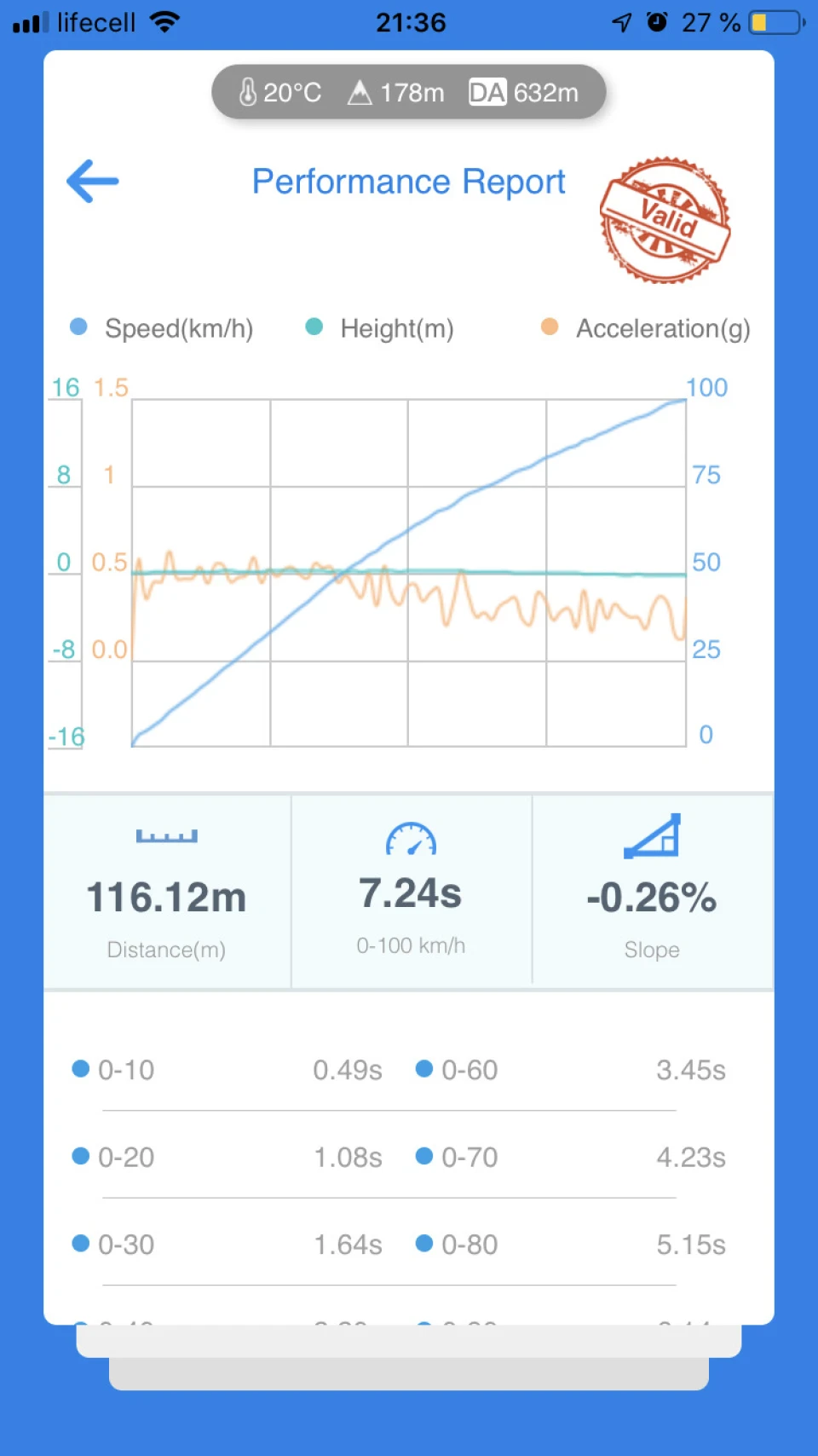
Task: Toggle the Speed(km/h) chart legend
Action: 161,328
